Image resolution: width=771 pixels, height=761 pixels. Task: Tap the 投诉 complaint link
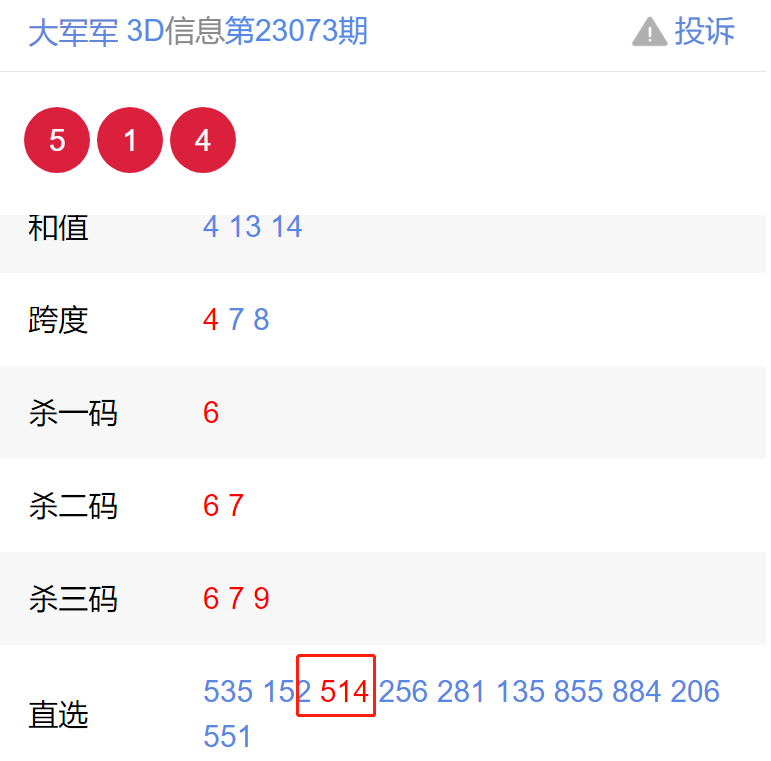tap(687, 32)
